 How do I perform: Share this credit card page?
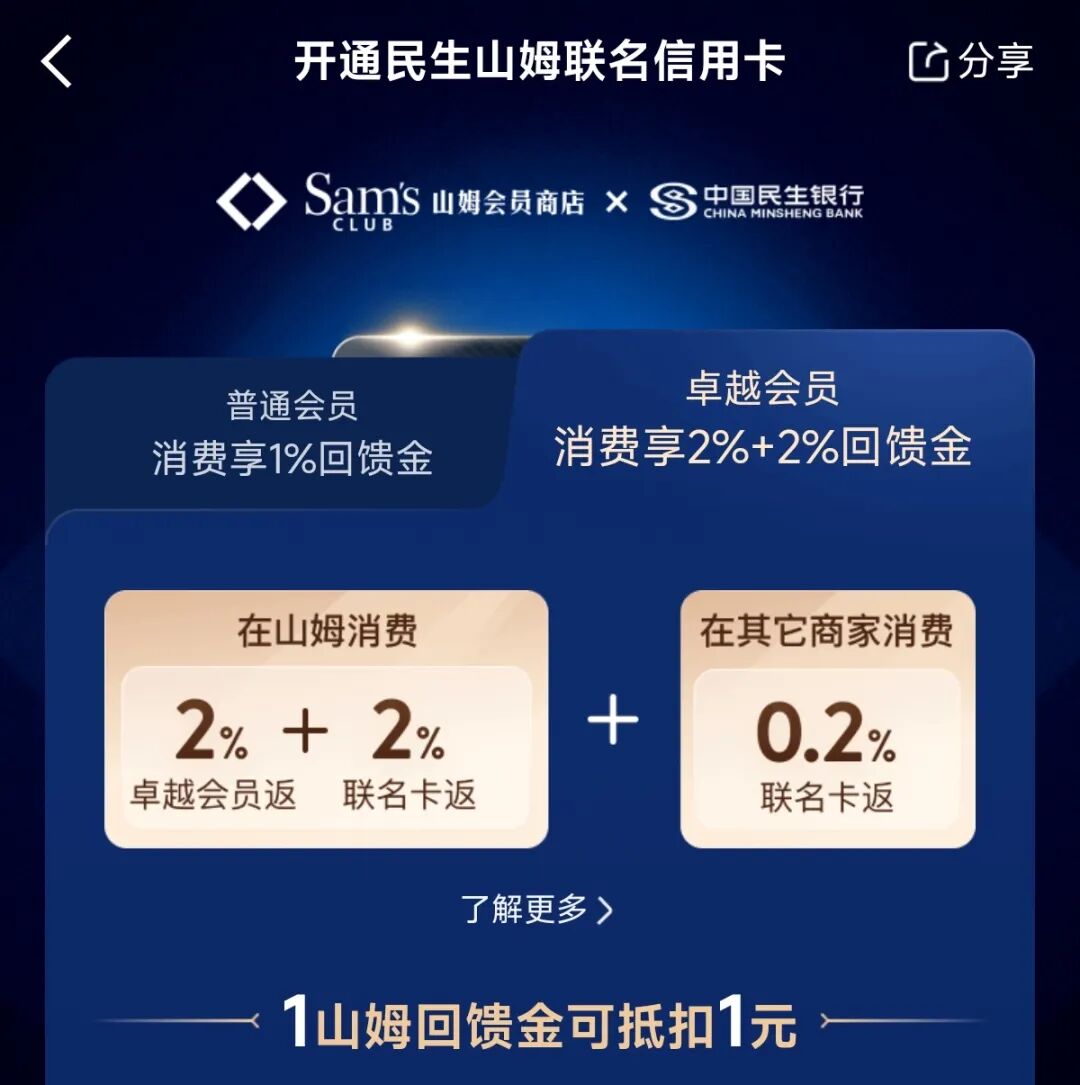tap(969, 62)
